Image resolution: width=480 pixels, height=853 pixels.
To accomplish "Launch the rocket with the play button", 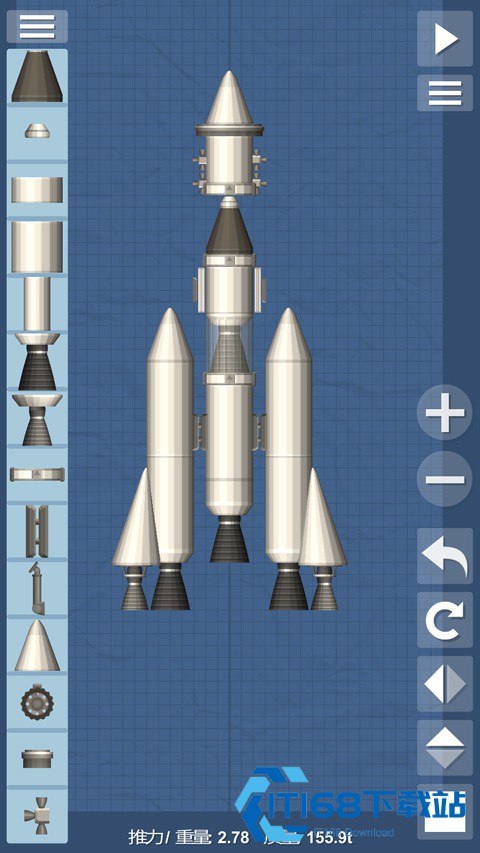I will (x=445, y=39).
